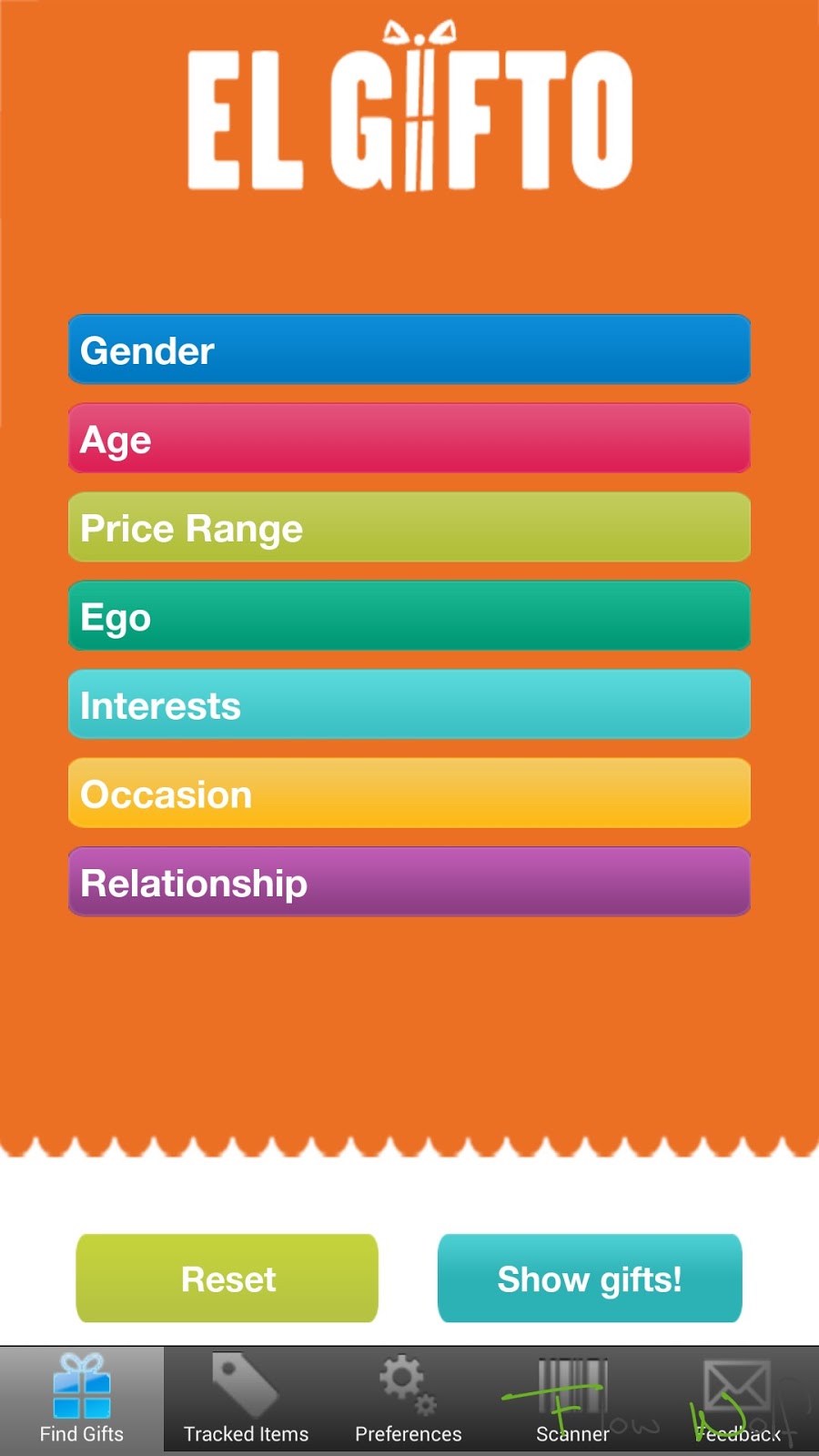Open the Feedback tab
Screen dimensions: 819x1456
[x=737, y=1400]
